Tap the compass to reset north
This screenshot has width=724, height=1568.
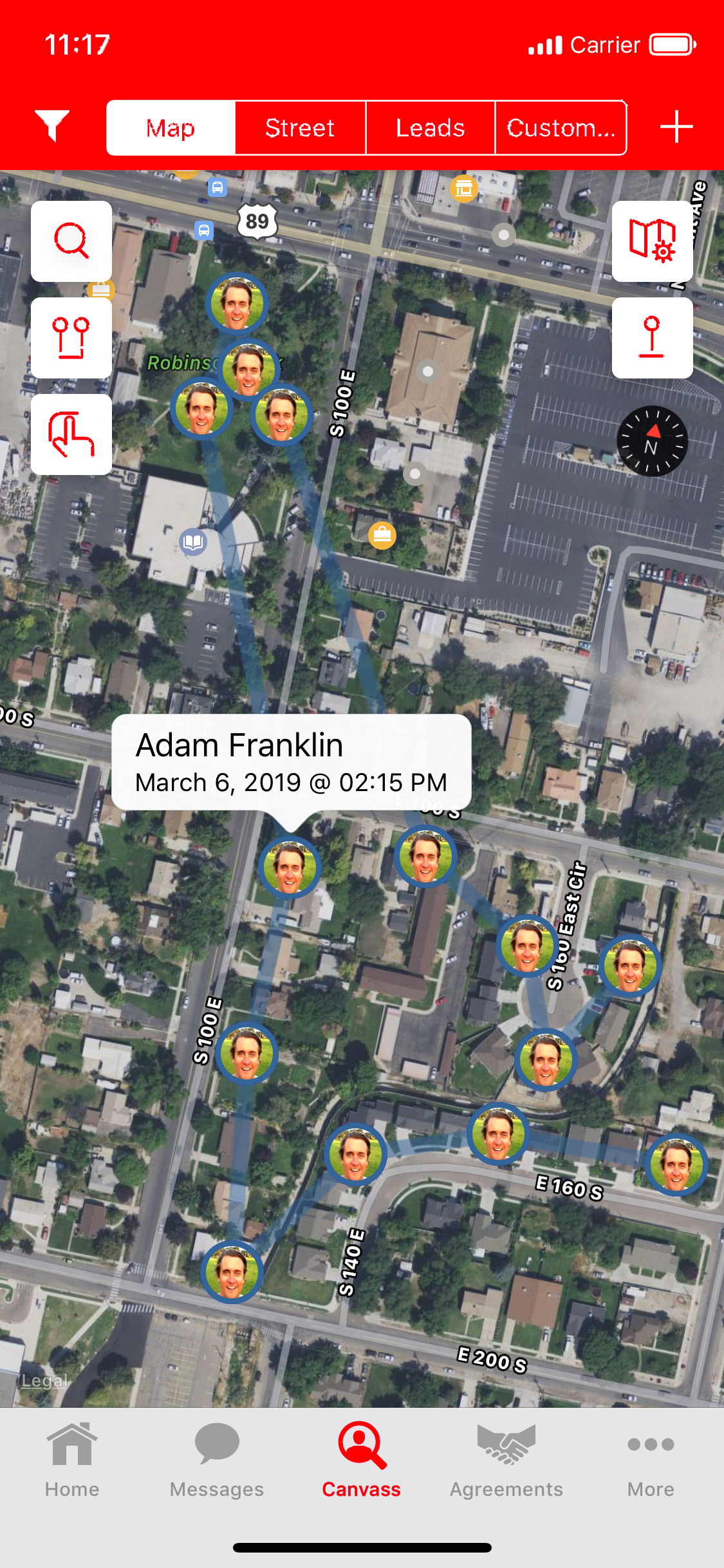tap(652, 442)
